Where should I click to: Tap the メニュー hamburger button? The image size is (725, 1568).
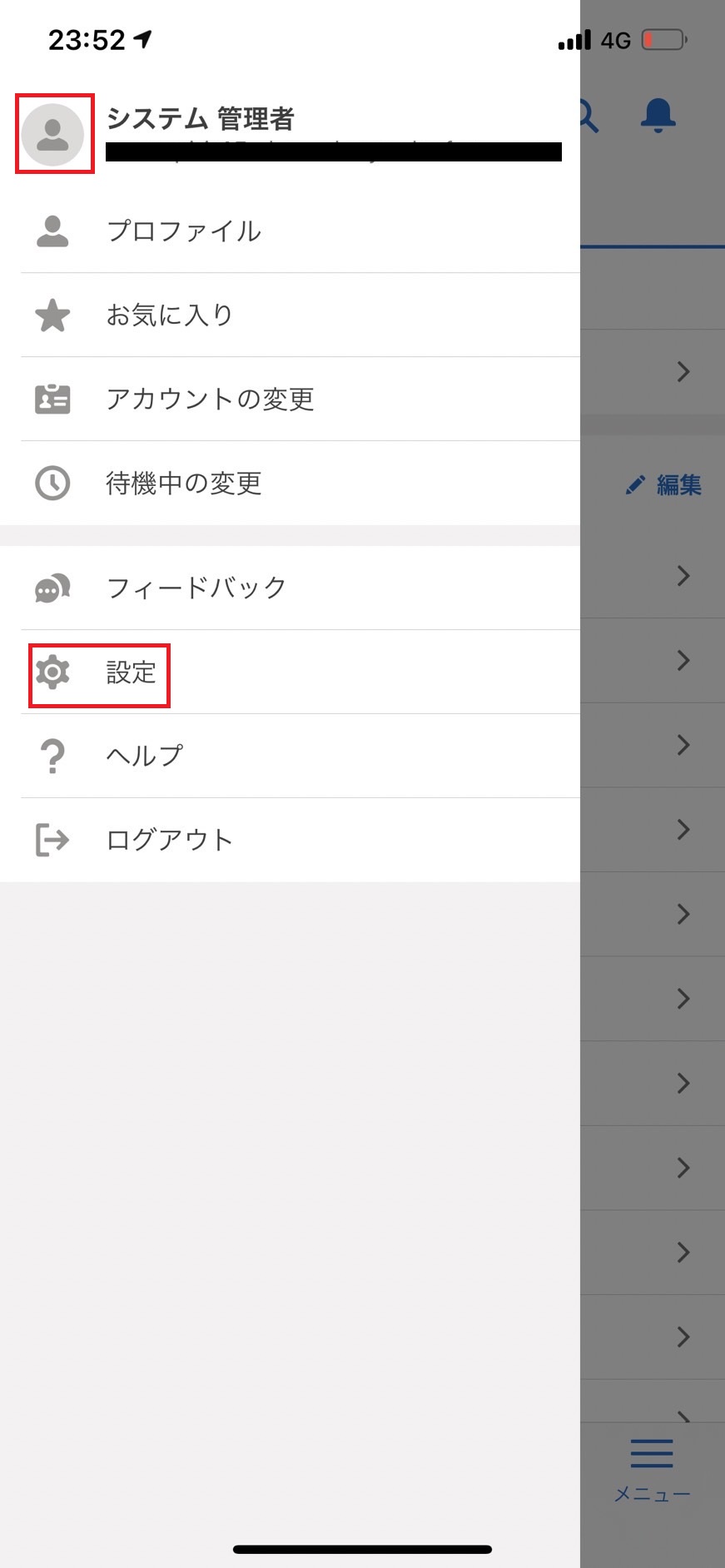click(652, 1469)
